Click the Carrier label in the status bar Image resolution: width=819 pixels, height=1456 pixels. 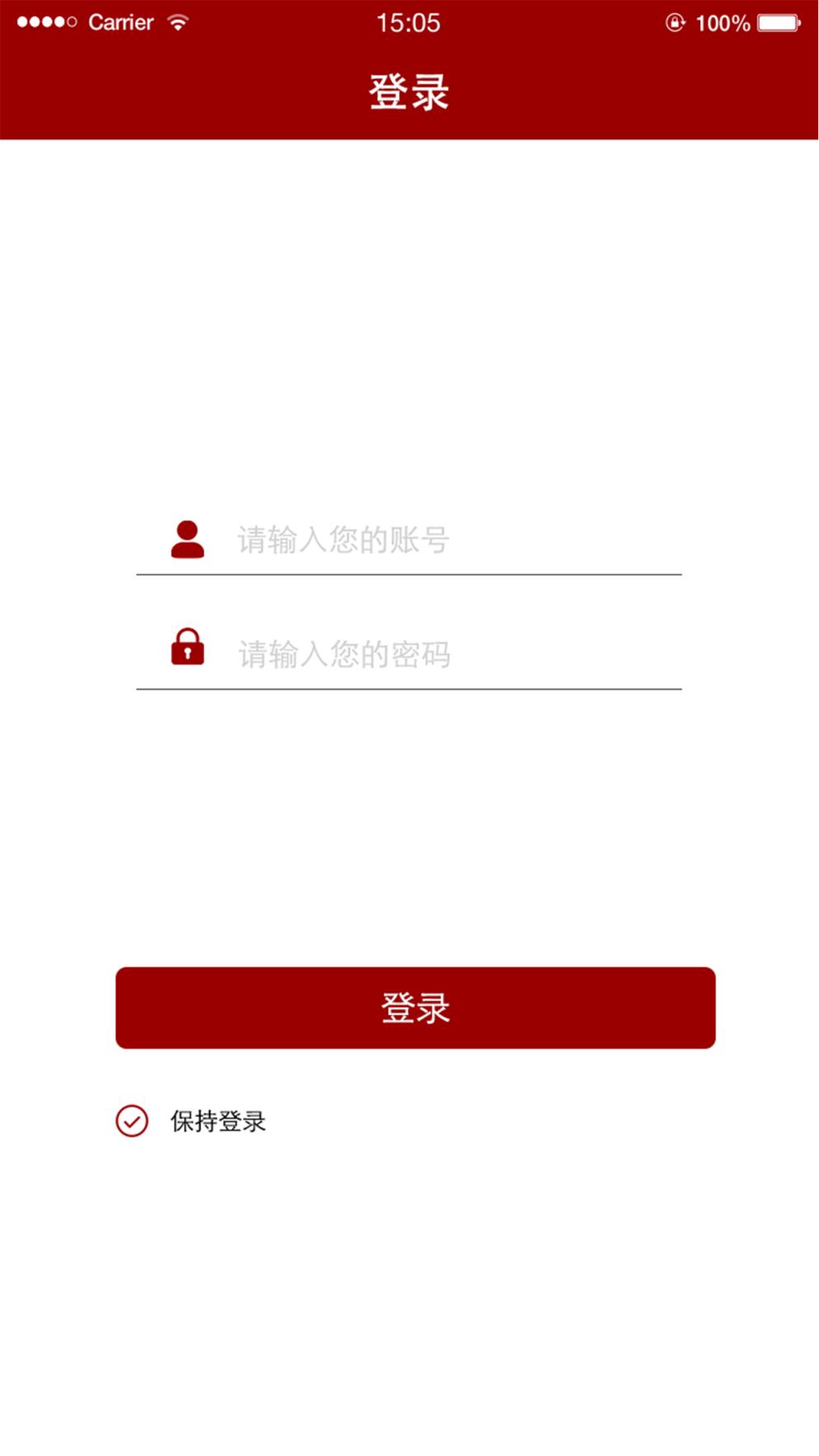tap(121, 22)
